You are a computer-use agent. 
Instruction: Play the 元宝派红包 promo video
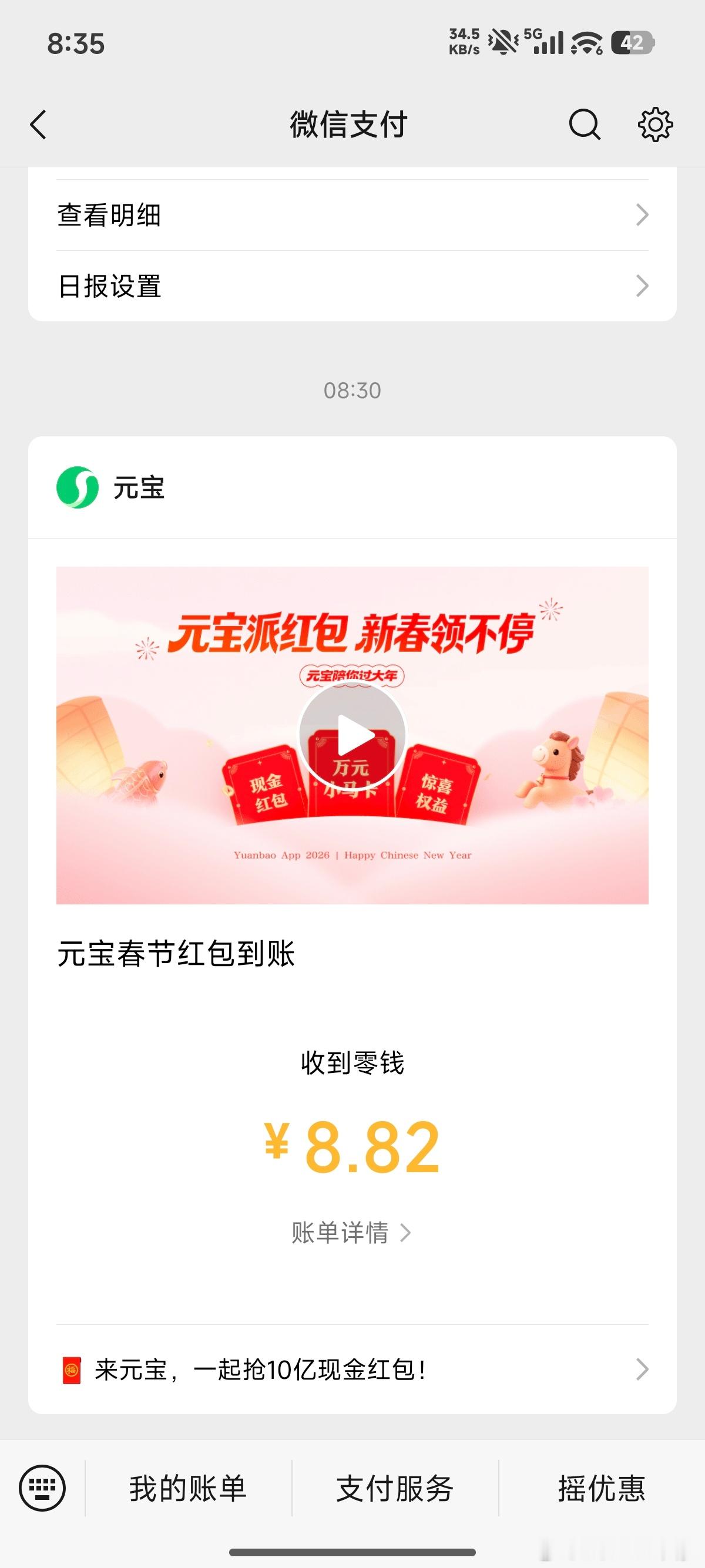coord(352,734)
